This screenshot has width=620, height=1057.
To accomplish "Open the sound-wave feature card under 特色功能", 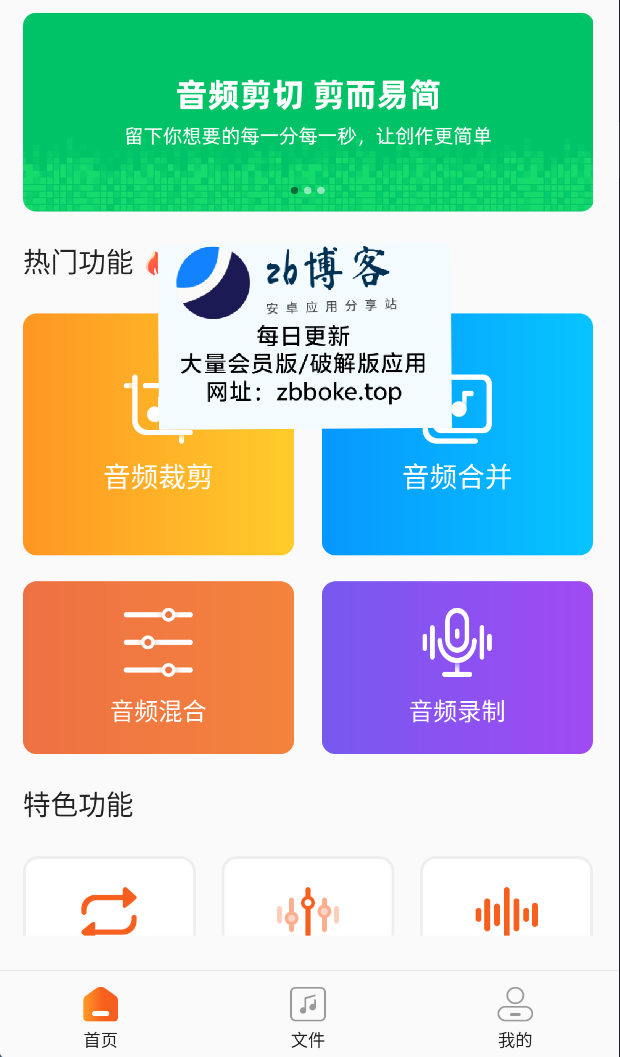I will coord(507,897).
